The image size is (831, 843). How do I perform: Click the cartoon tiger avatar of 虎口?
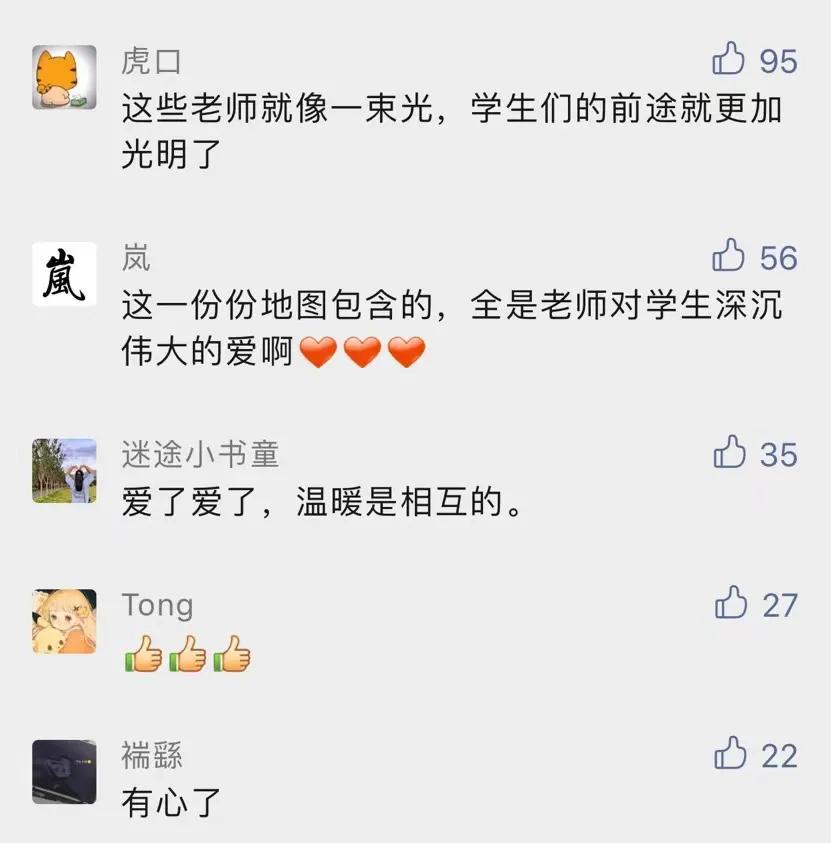pos(63,76)
